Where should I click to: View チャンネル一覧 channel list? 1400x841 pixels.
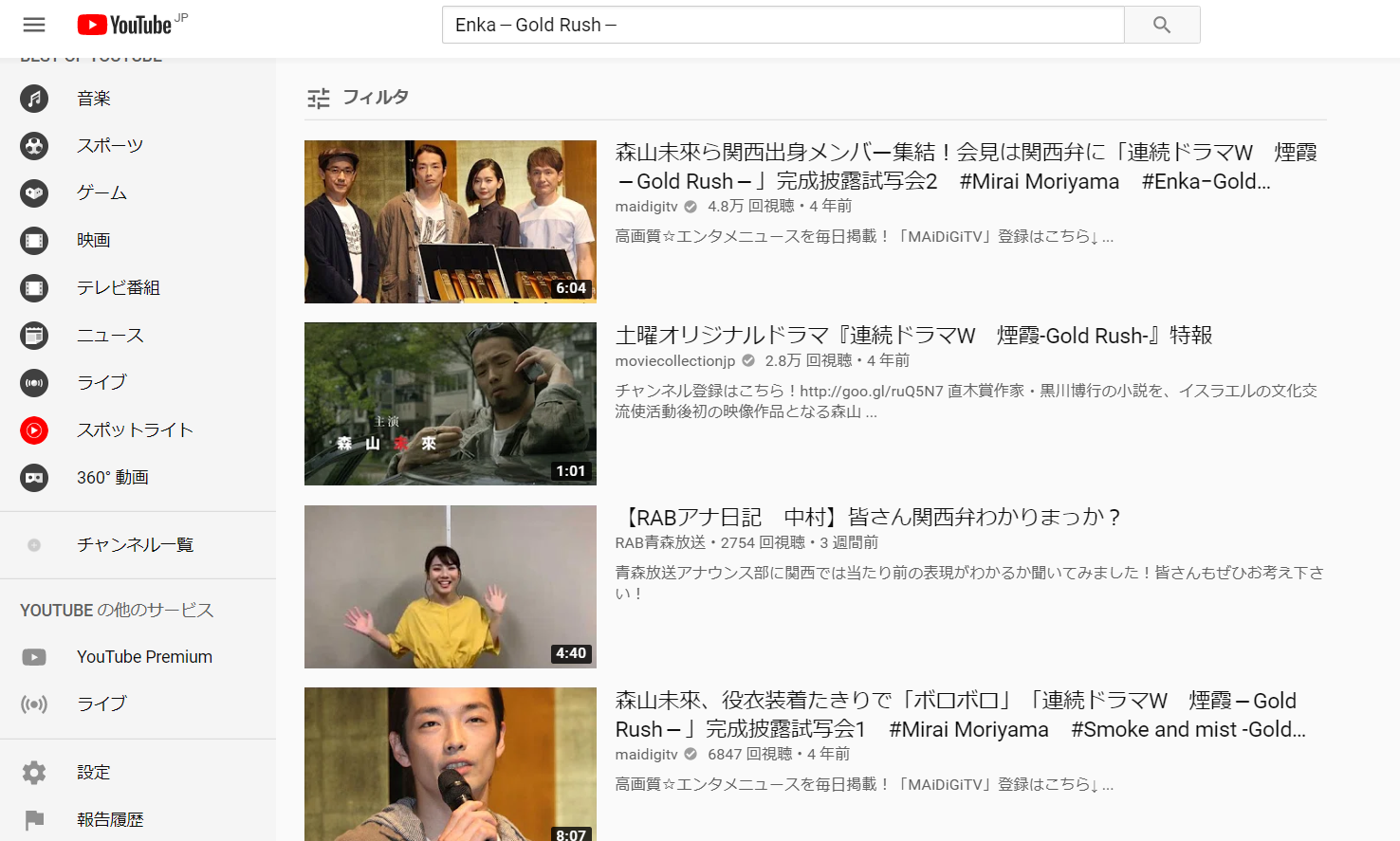[135, 545]
